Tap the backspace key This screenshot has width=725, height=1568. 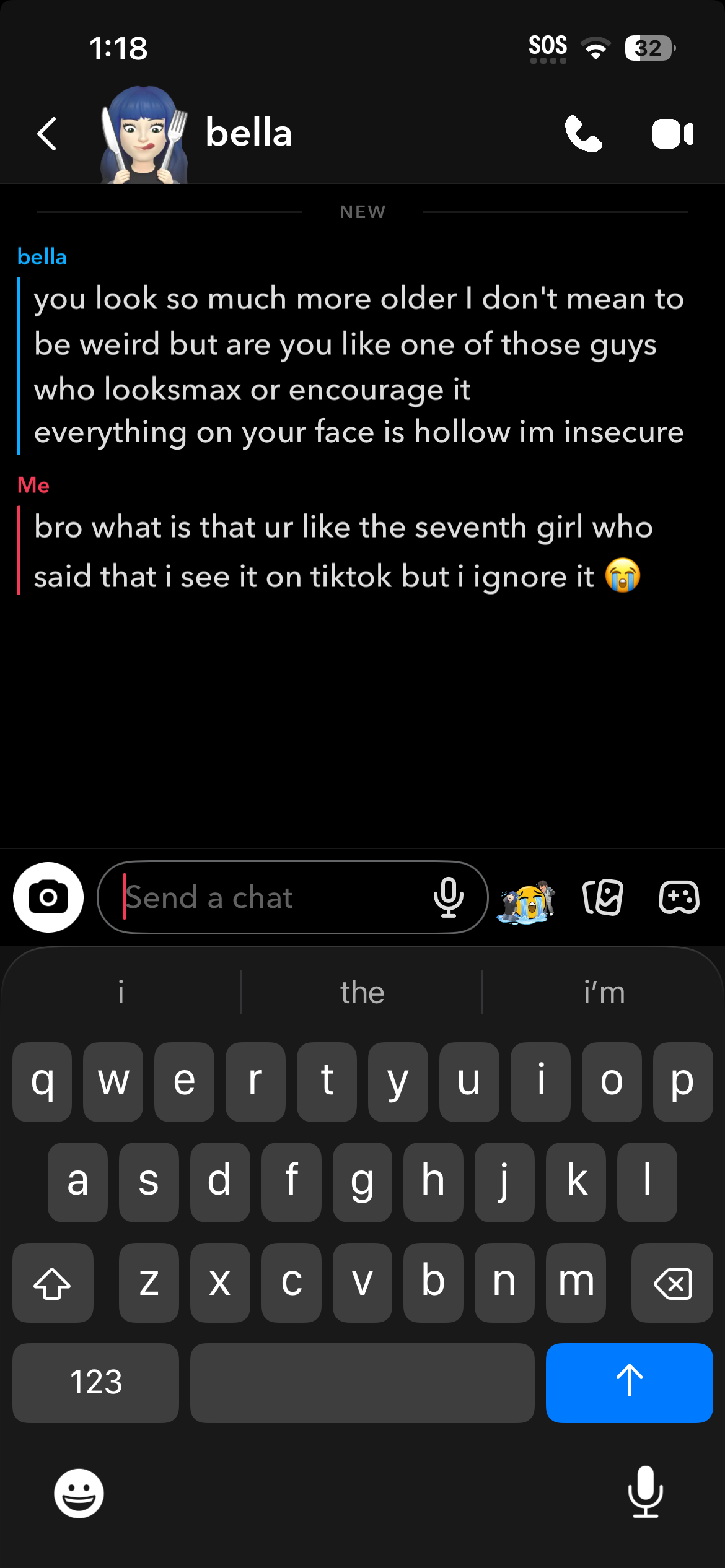click(672, 1283)
